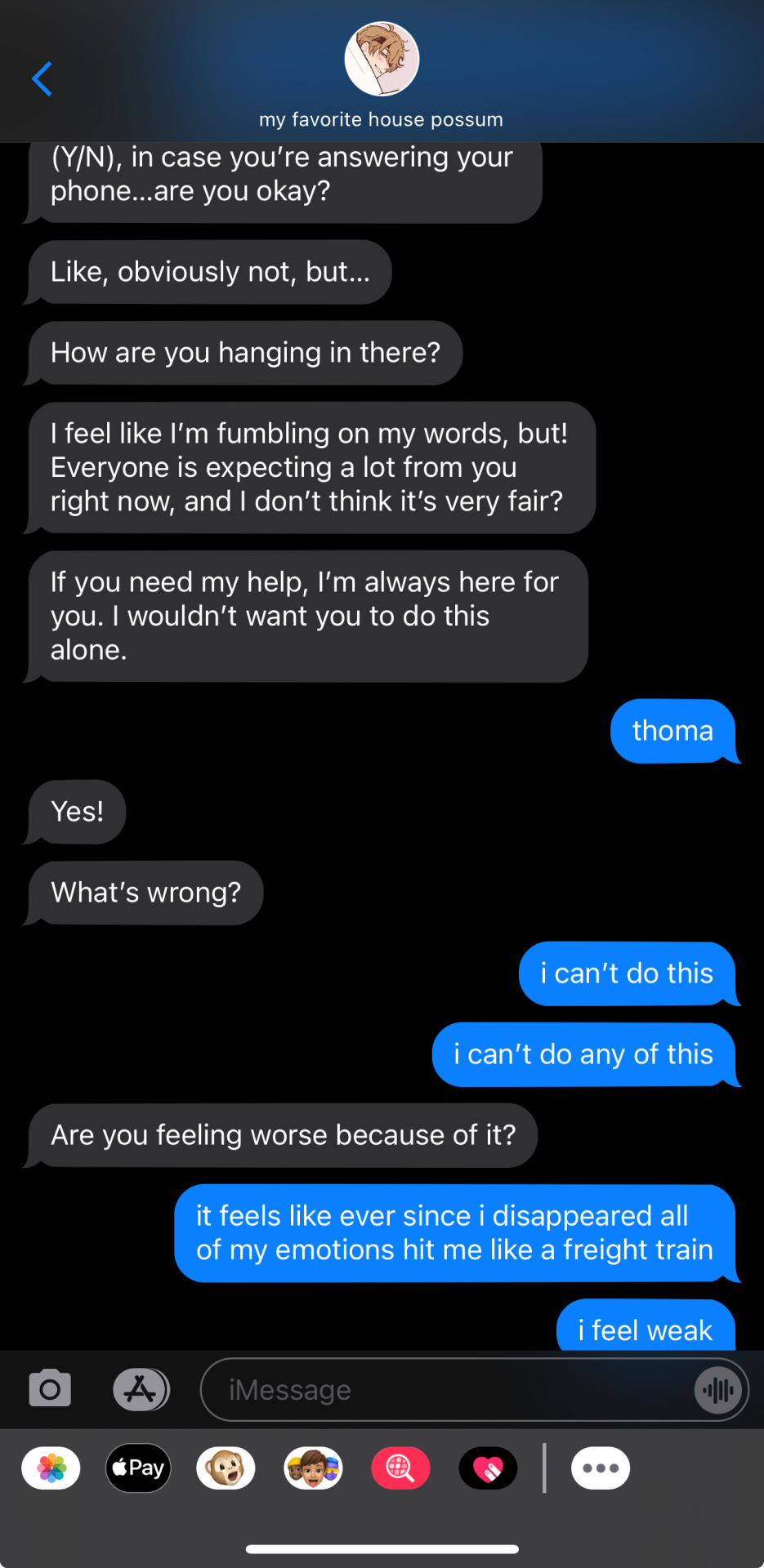This screenshot has height=1568, width=764.
Task: Open Apple Pay in the app drawer
Action: (x=138, y=1468)
